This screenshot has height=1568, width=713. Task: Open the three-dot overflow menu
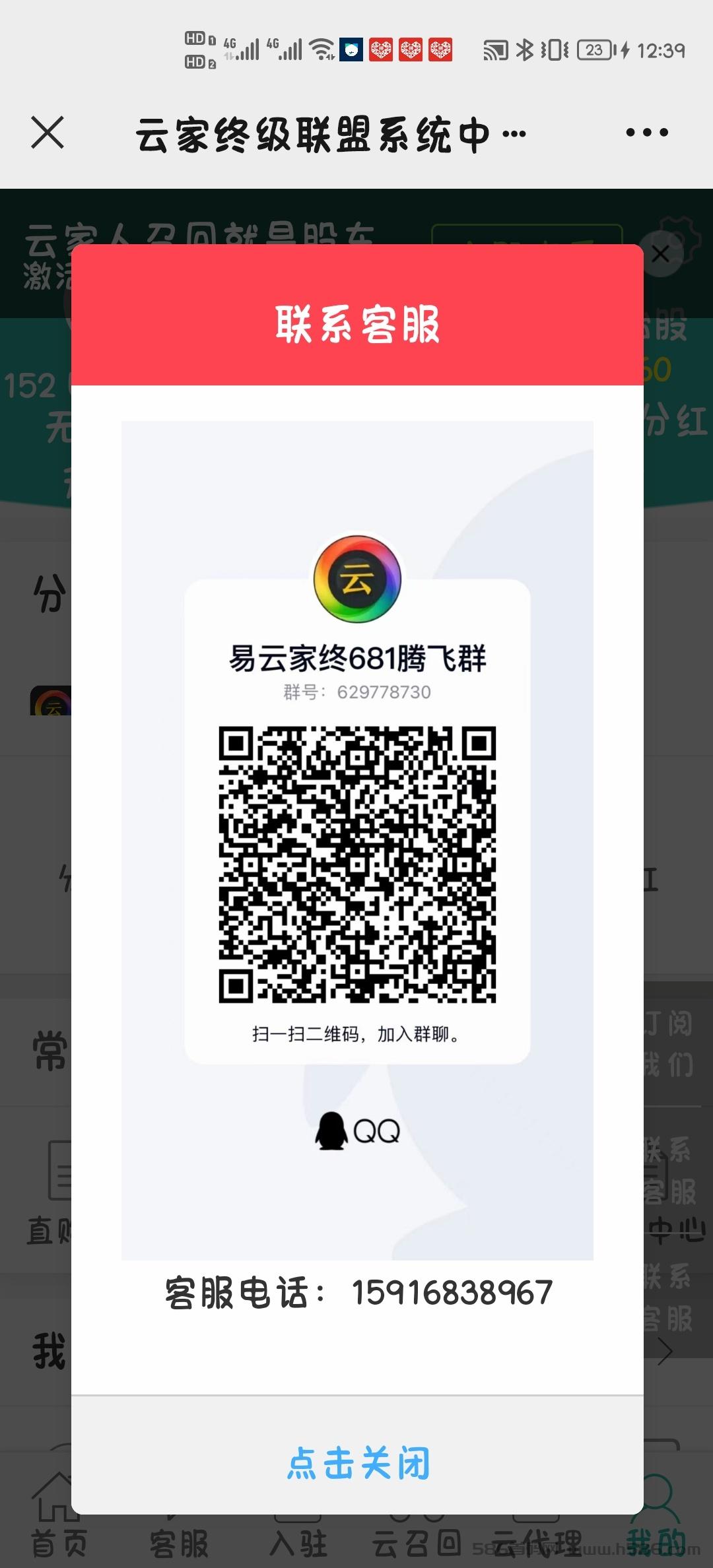coord(647,133)
